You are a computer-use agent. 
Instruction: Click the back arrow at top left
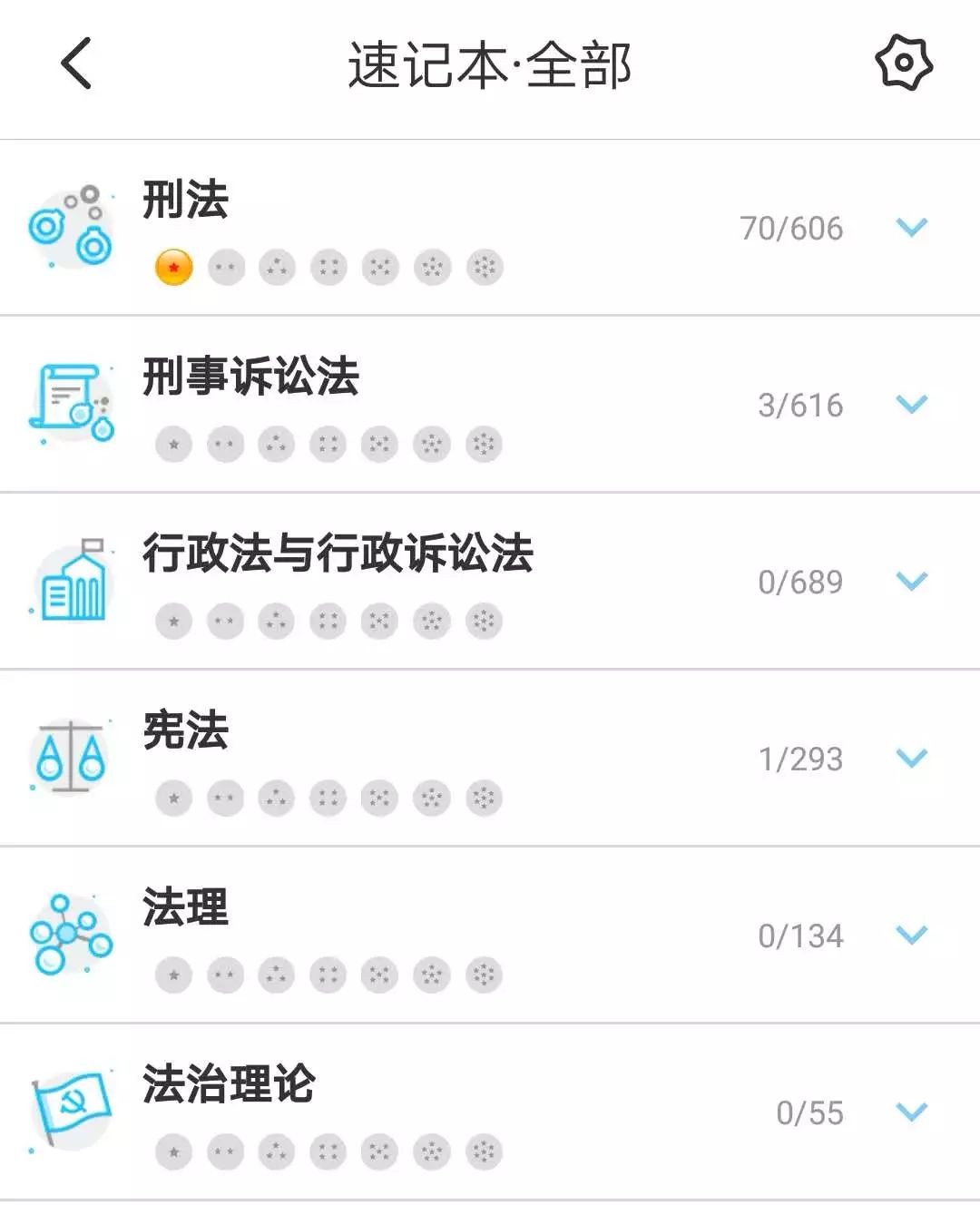(76, 64)
